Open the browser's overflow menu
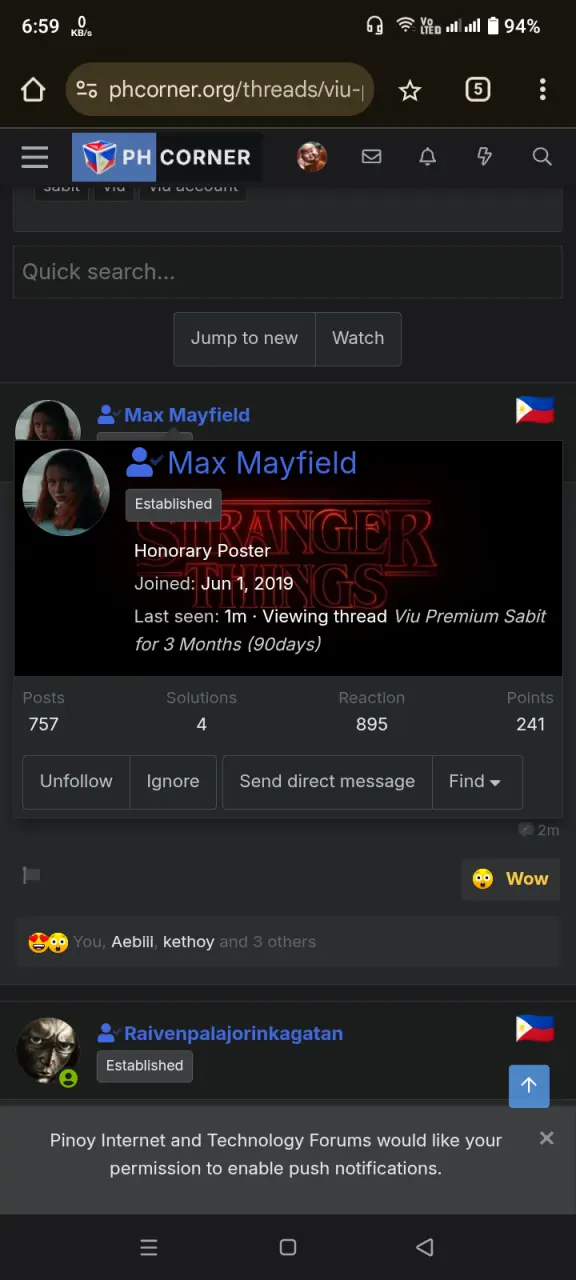 [542, 90]
